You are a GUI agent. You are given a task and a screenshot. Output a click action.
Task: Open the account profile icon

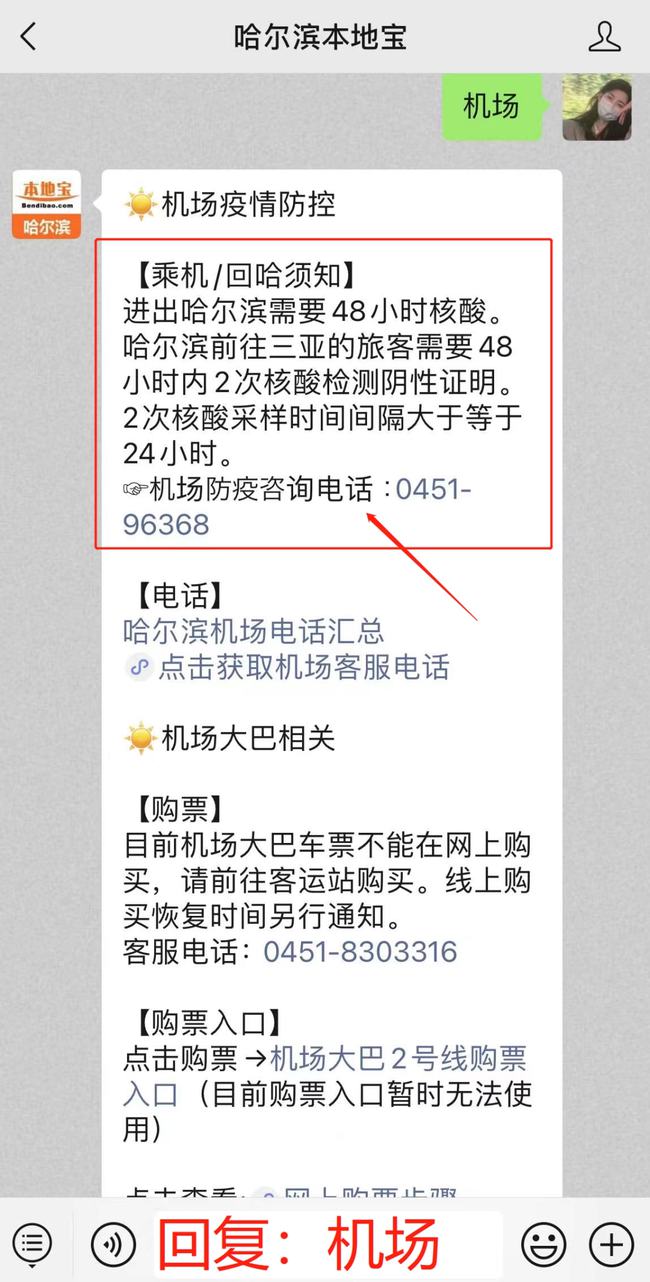pyautogui.click(x=605, y=37)
